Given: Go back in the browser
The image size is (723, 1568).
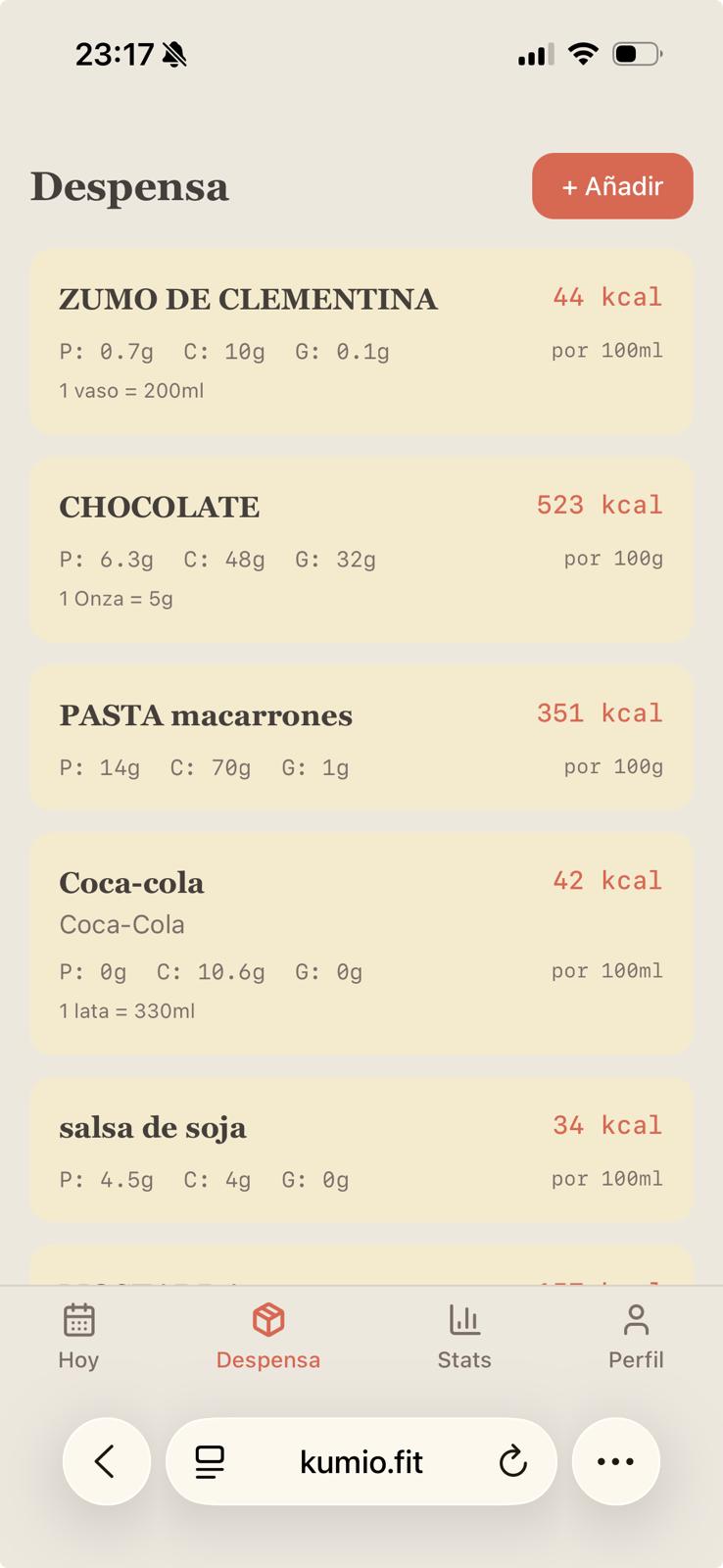Looking at the screenshot, I should tap(106, 1461).
